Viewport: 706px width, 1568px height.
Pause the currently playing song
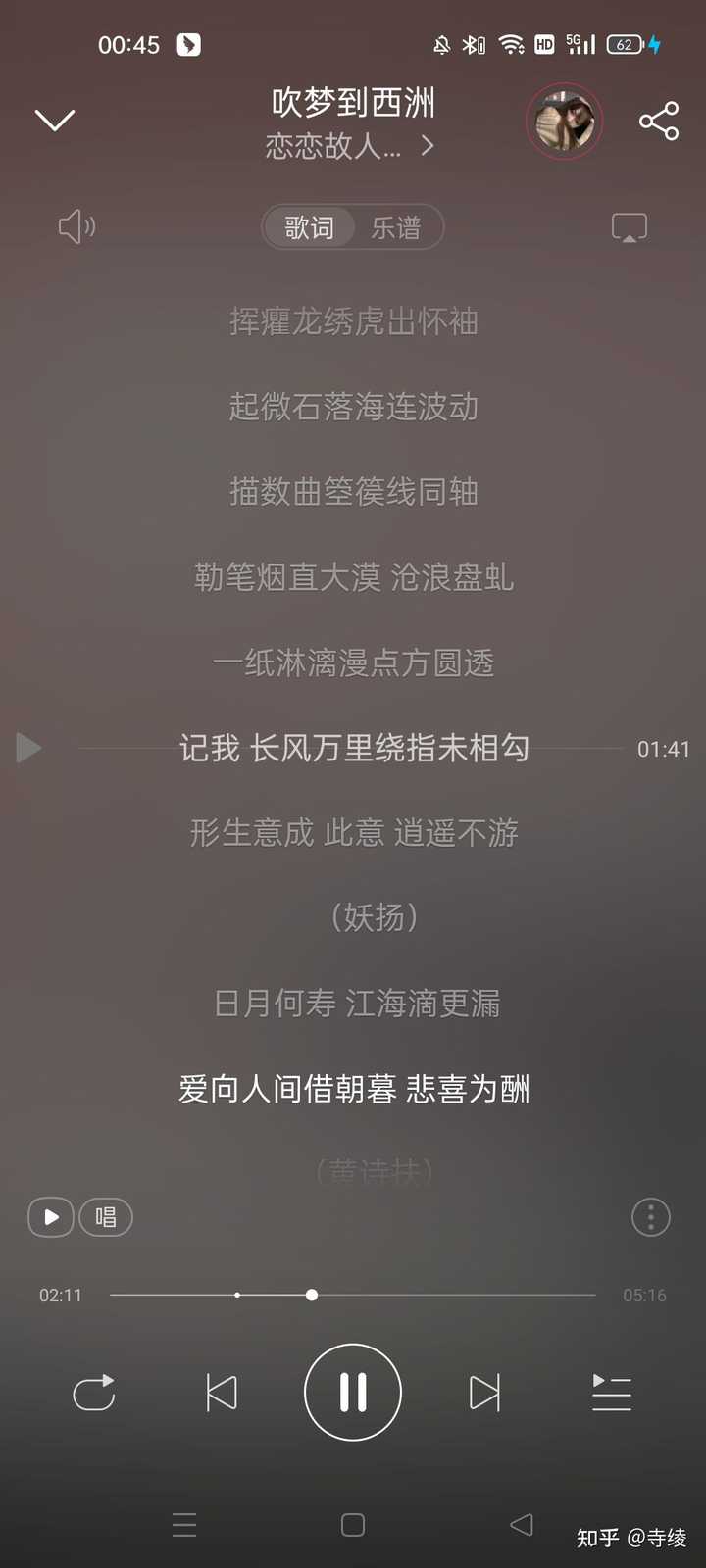pyautogui.click(x=352, y=1393)
